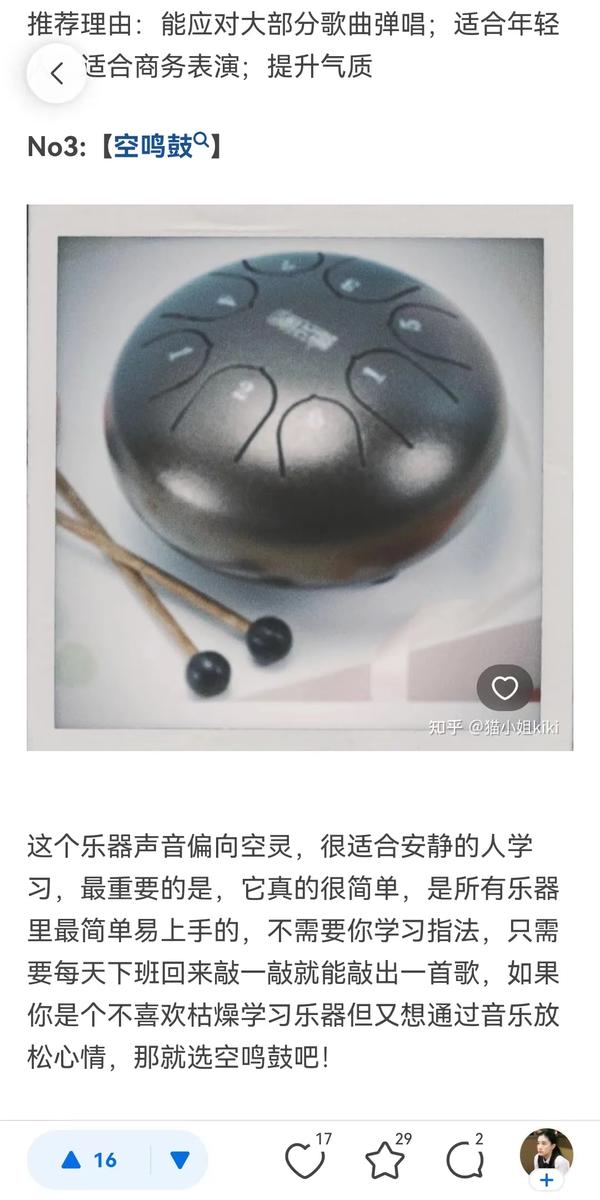
Task: Go back using the arrow button
Action: tap(56, 73)
